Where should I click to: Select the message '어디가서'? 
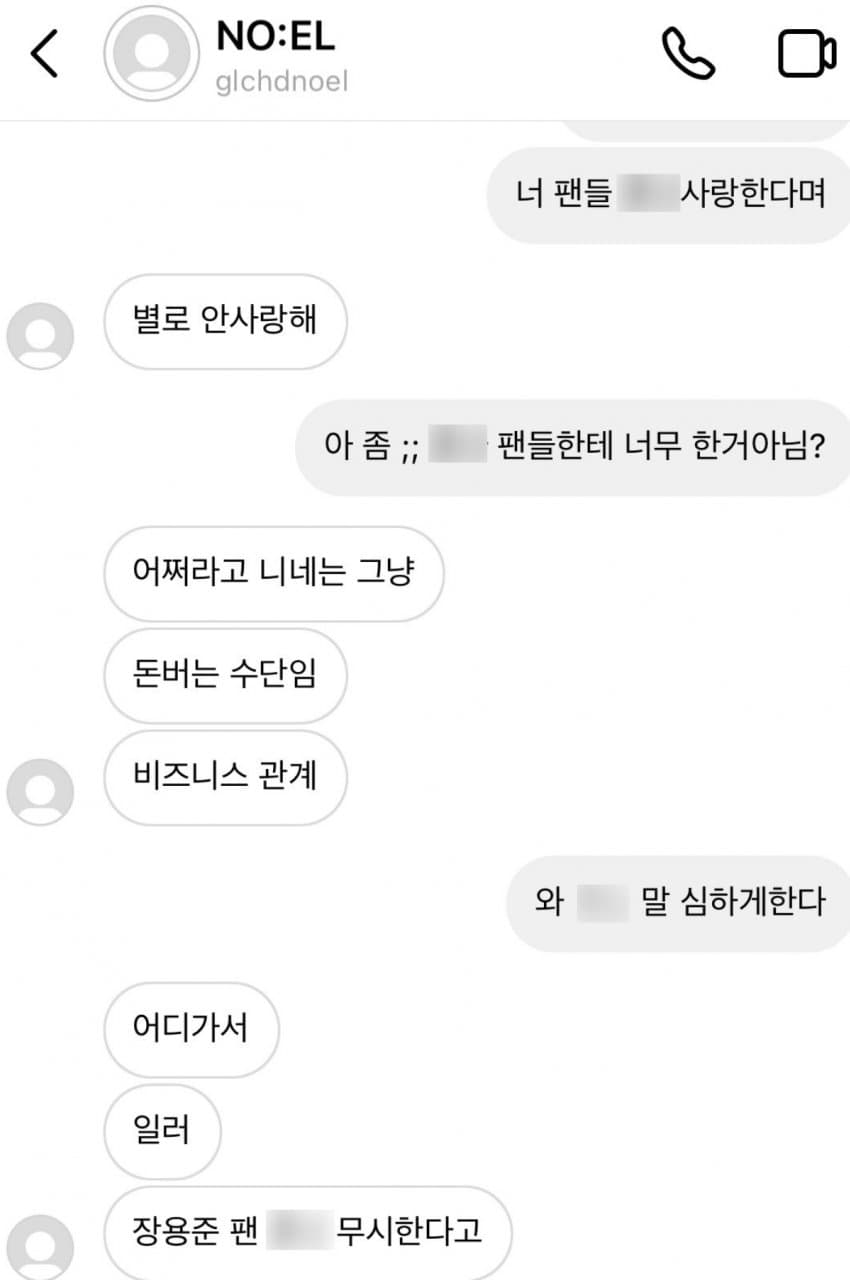pyautogui.click(x=190, y=1029)
